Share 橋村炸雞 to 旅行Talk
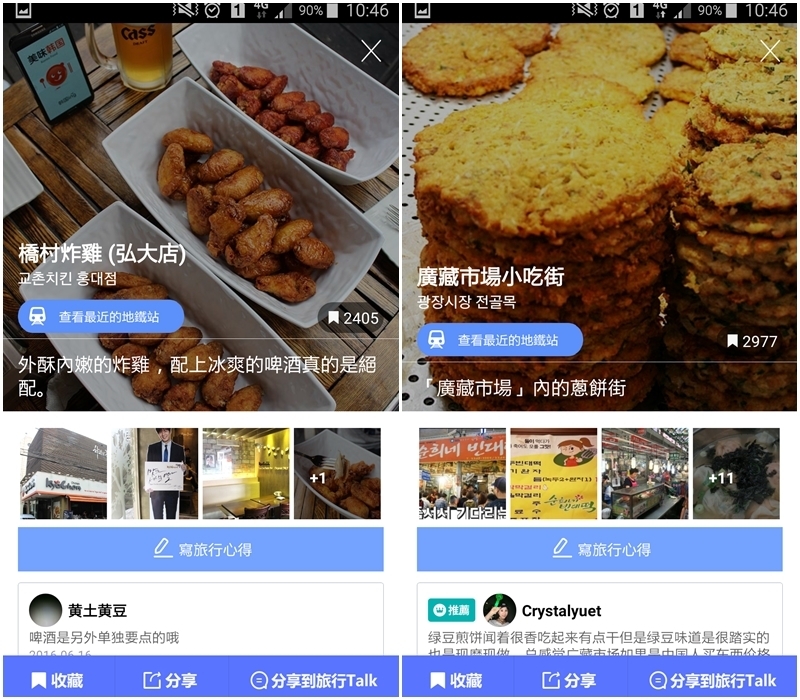Image resolution: width=800 pixels, height=700 pixels. click(x=314, y=680)
